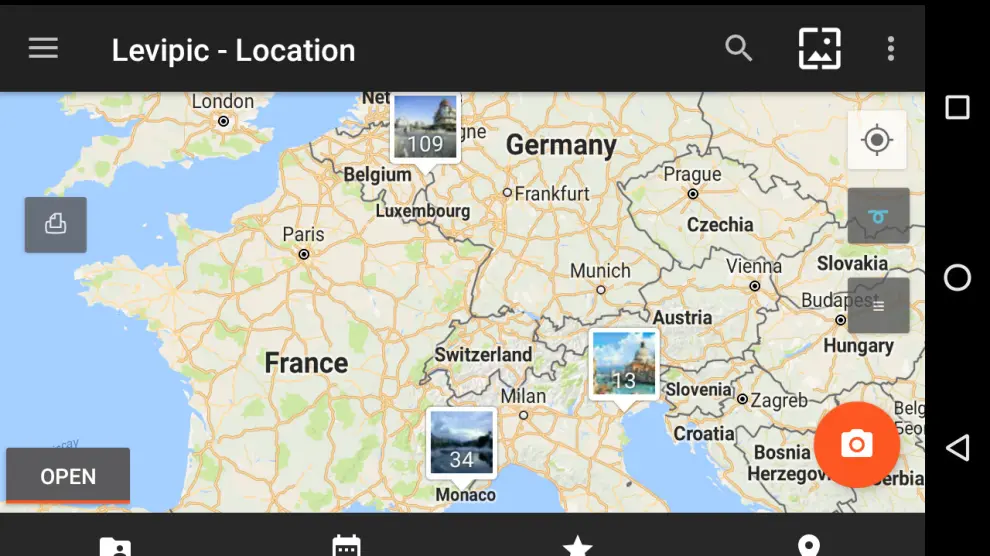Tap the gray list-lines button on the right
990x556 pixels.
point(878,306)
